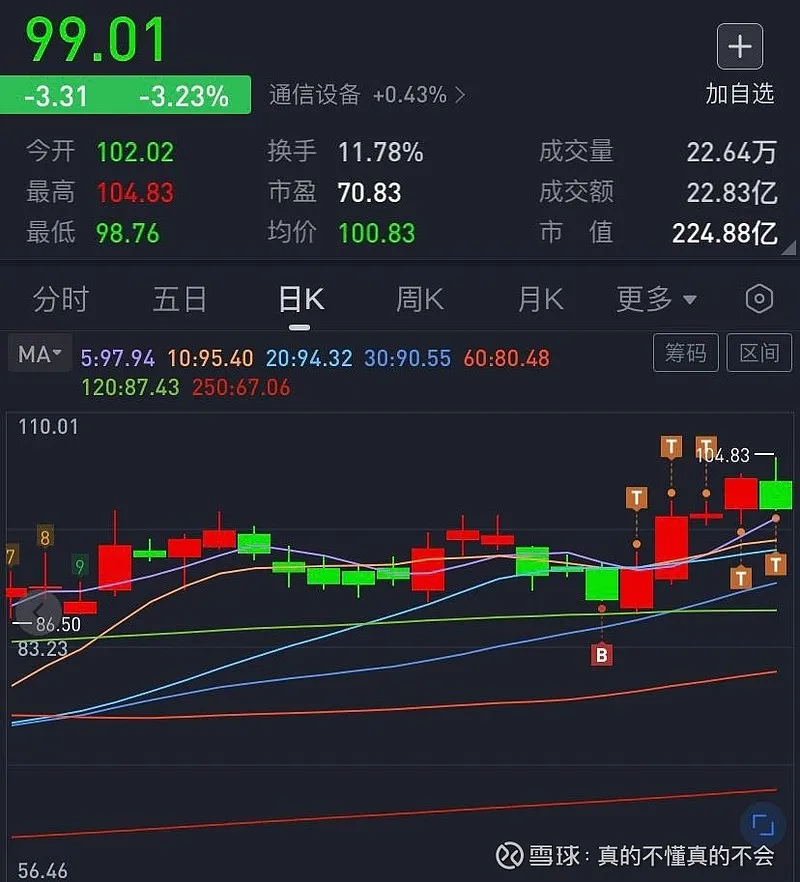Tap the 区间 range statistics button
800x882 pixels.
[x=759, y=353]
